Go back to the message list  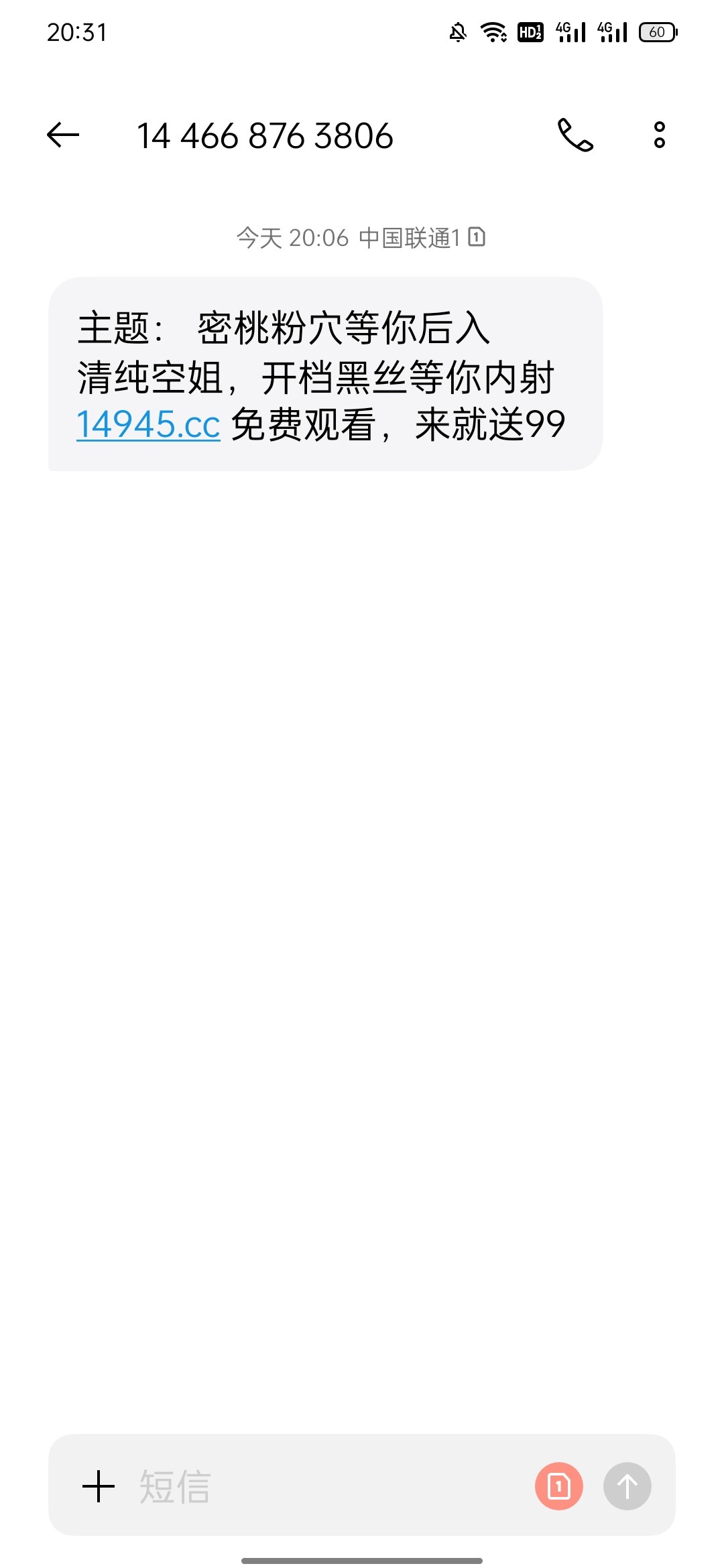(x=63, y=135)
